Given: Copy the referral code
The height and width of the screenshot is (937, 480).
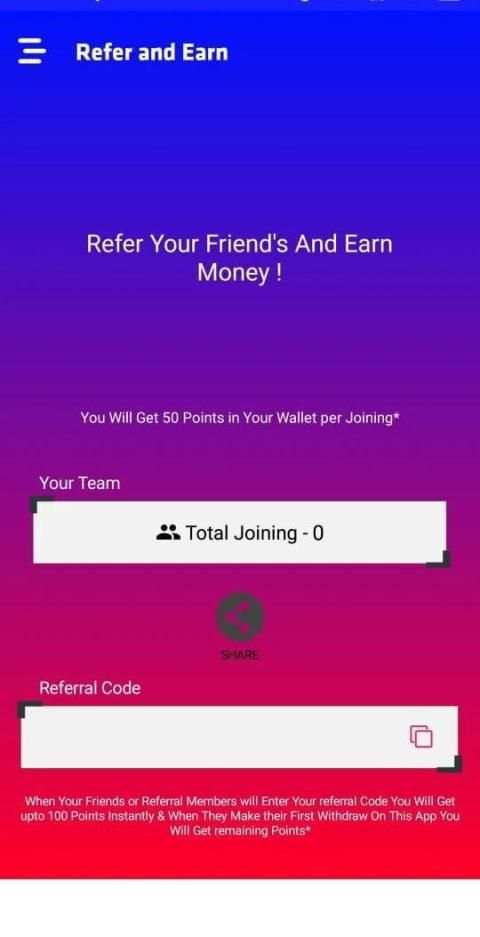Looking at the screenshot, I should 421,736.
